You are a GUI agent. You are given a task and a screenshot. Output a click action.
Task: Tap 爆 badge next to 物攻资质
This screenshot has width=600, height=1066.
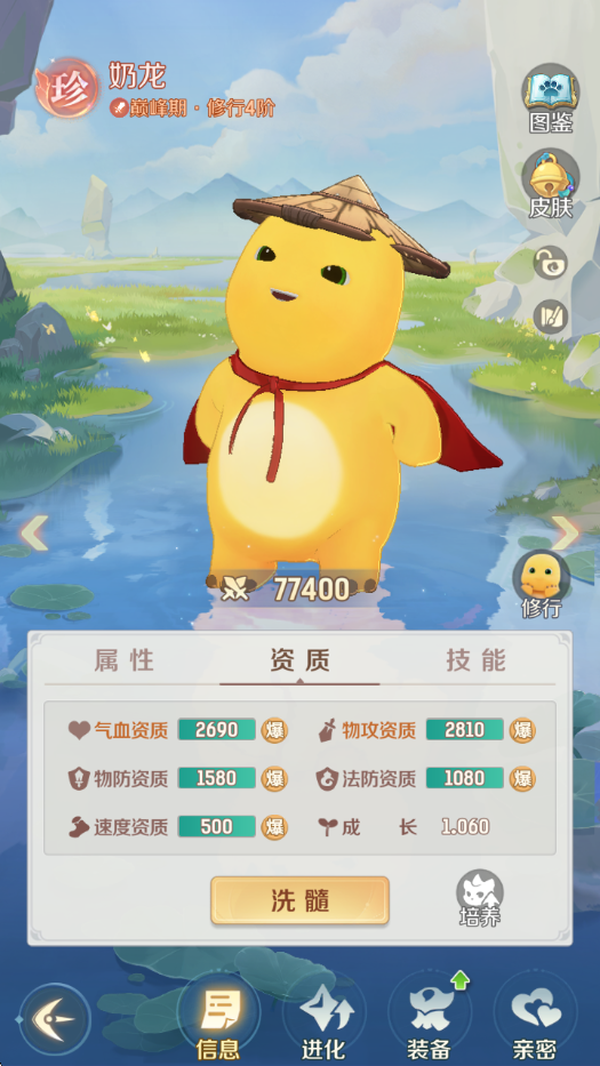tap(522, 730)
